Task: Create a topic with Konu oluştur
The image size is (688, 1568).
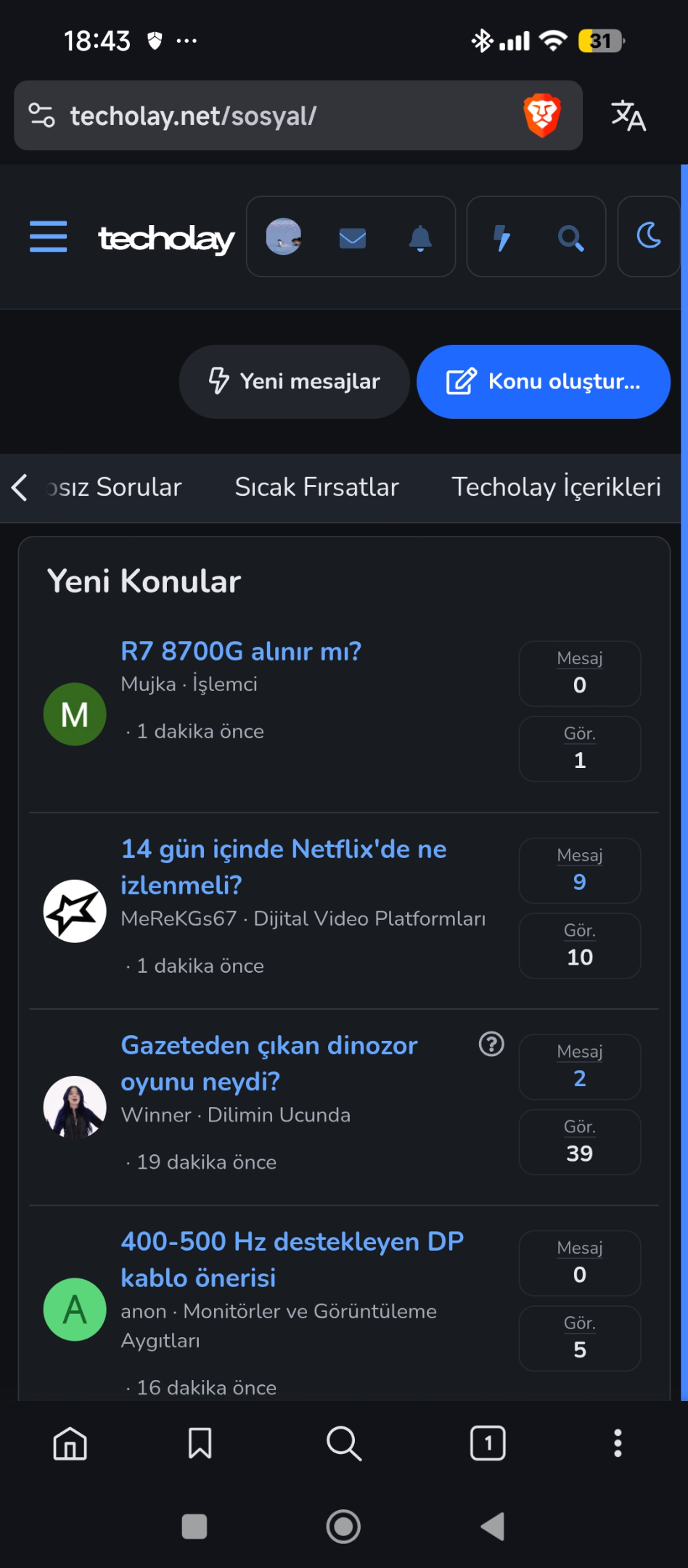Action: (x=544, y=382)
